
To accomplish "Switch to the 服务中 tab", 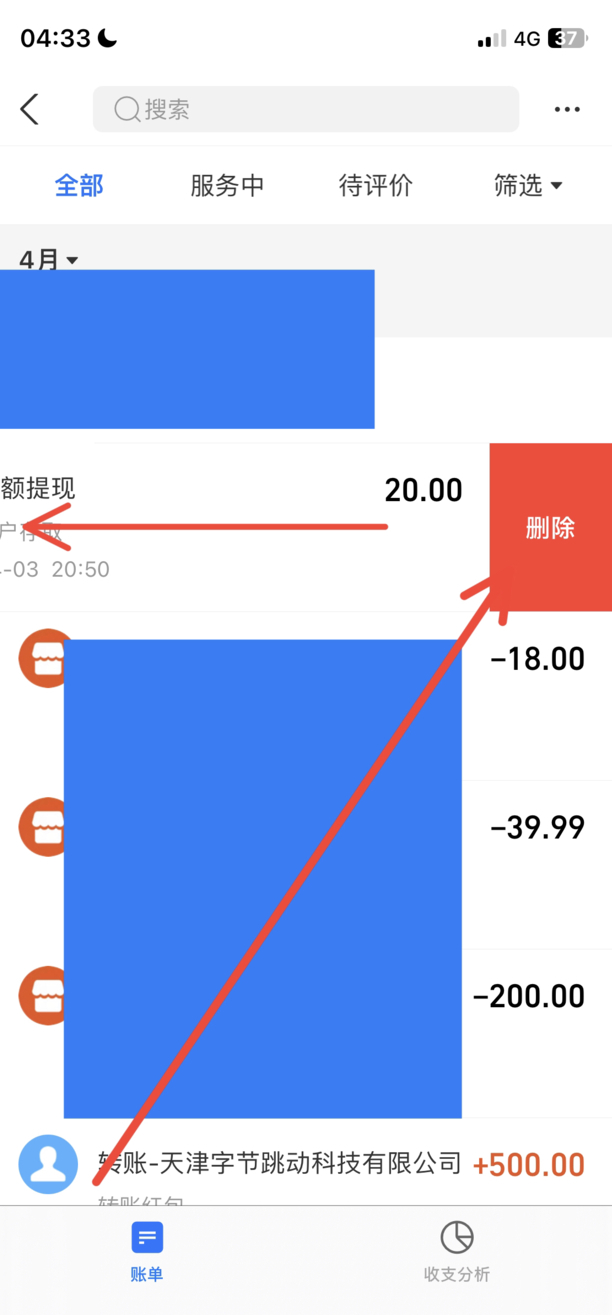I will [x=227, y=185].
